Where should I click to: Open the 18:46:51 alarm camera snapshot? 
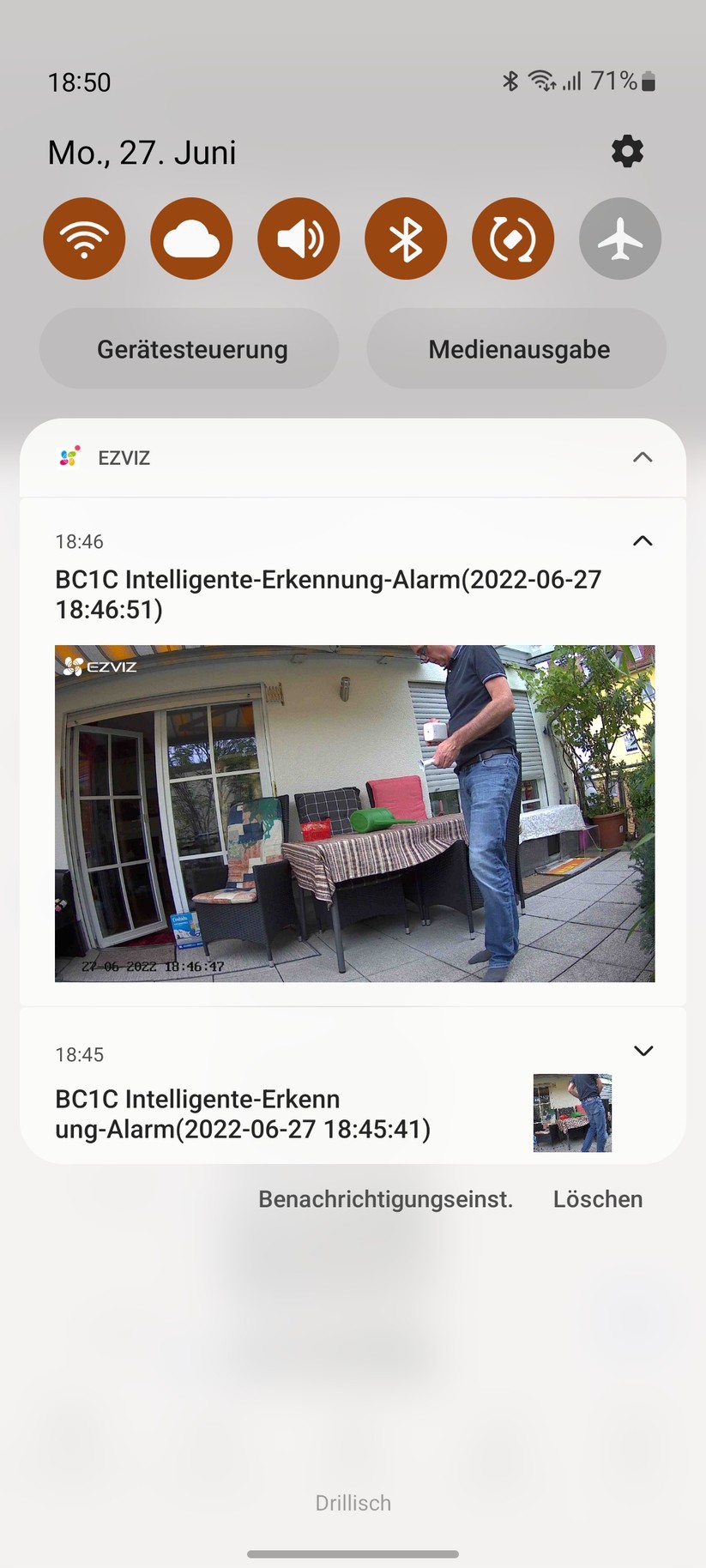(354, 812)
